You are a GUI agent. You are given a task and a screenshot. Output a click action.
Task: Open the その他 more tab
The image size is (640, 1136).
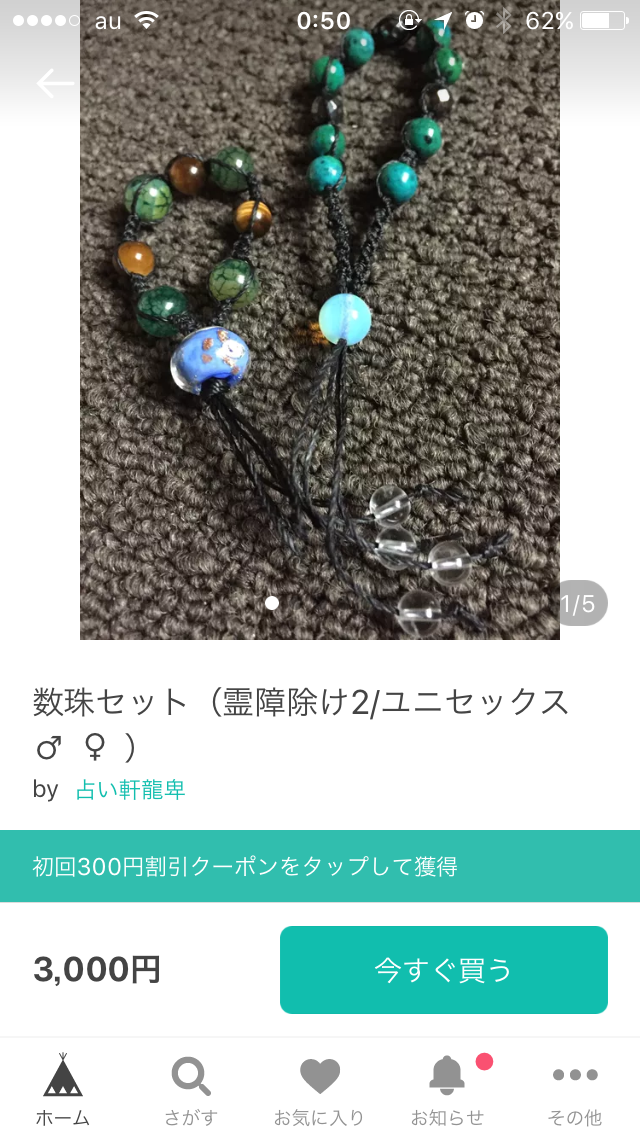[575, 1089]
